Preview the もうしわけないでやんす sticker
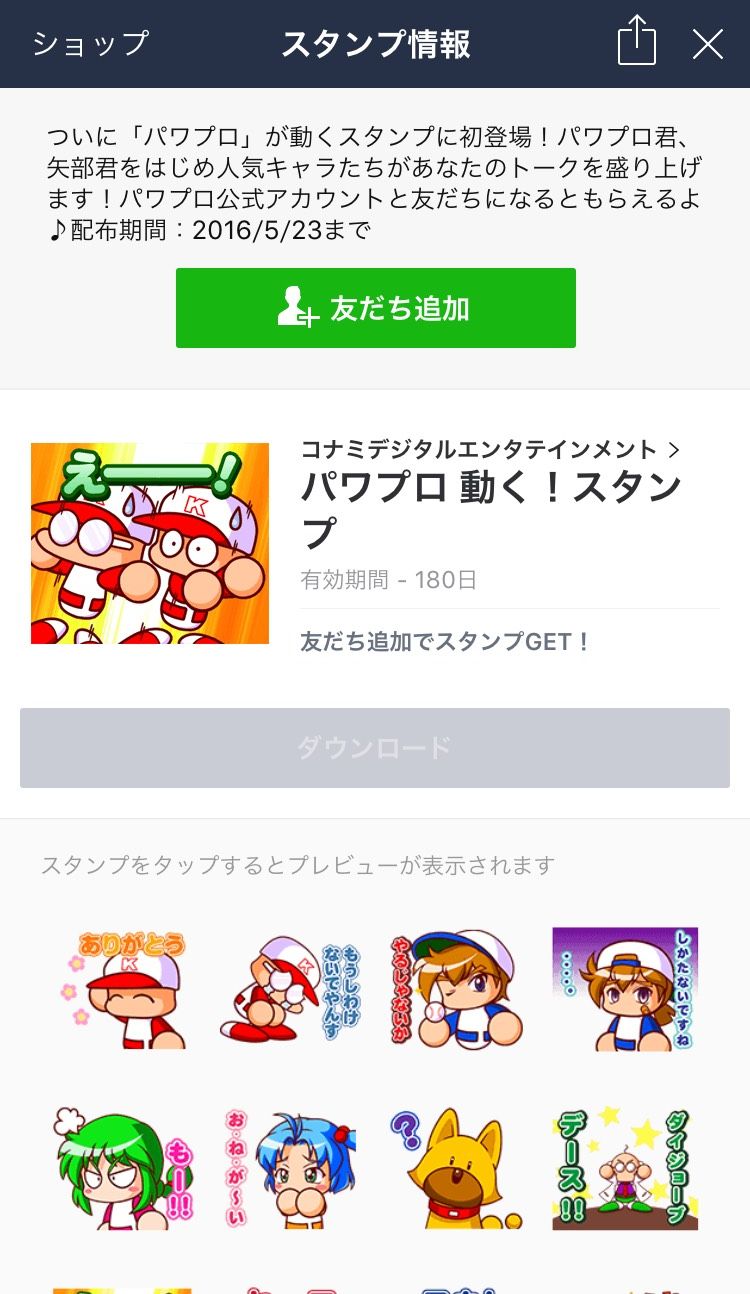Image resolution: width=750 pixels, height=1294 pixels. pyautogui.click(x=290, y=989)
